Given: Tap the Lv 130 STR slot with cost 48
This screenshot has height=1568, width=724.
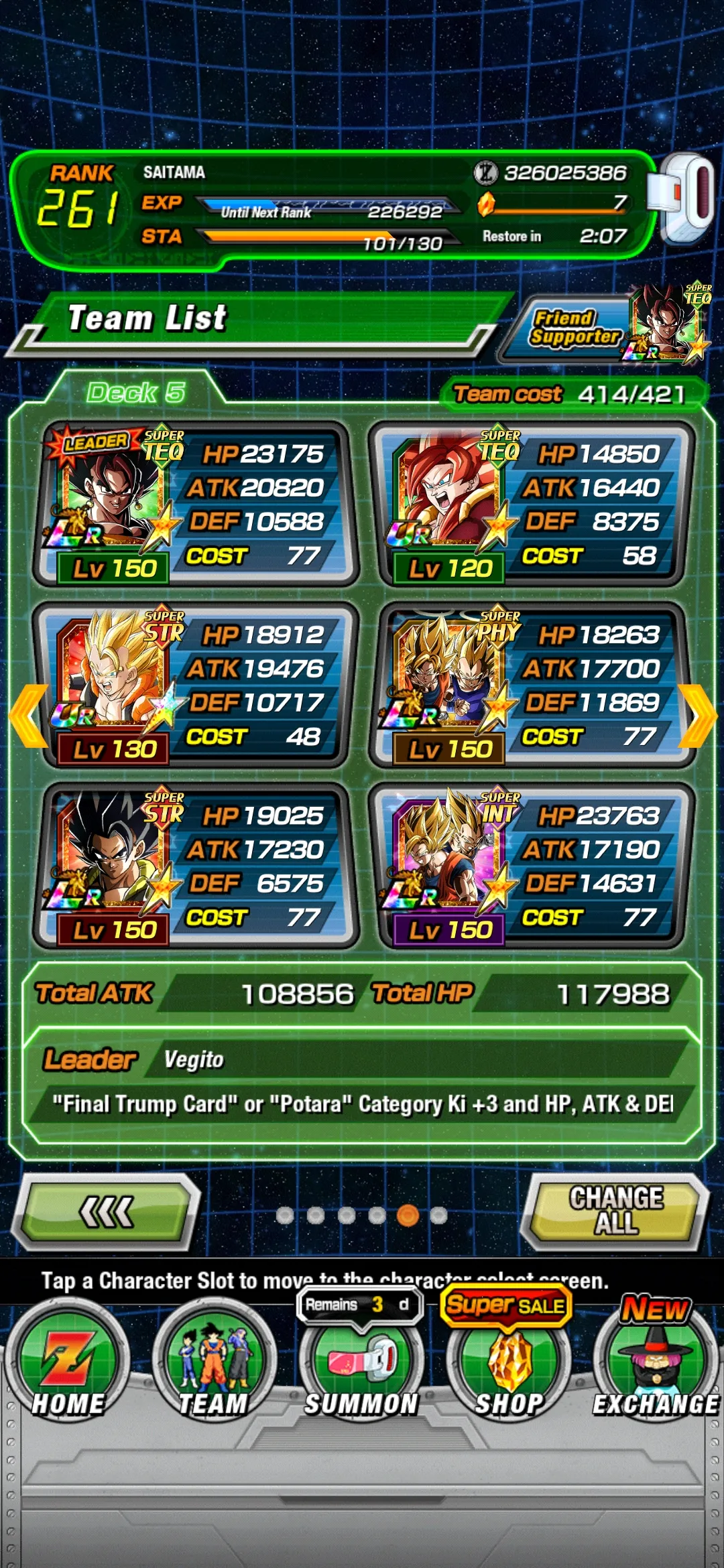Looking at the screenshot, I should pyautogui.click(x=196, y=684).
